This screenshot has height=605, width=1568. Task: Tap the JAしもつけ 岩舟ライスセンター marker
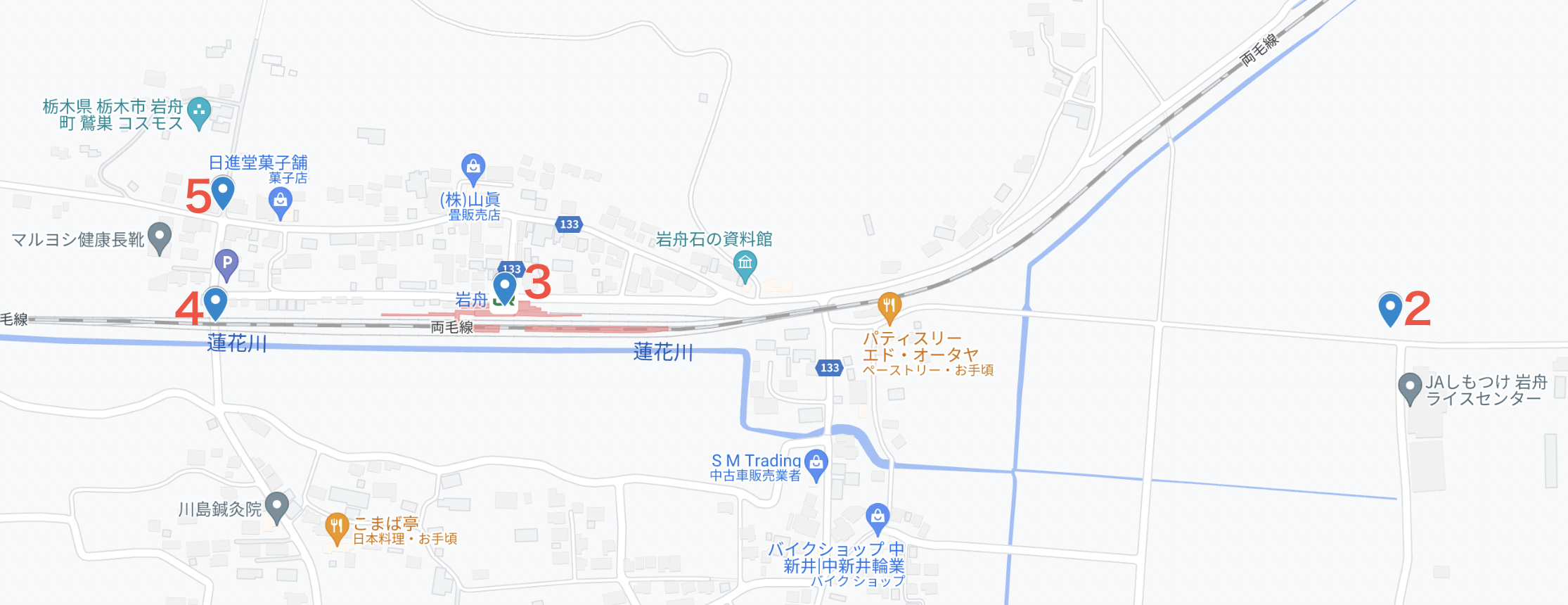[x=1410, y=387]
